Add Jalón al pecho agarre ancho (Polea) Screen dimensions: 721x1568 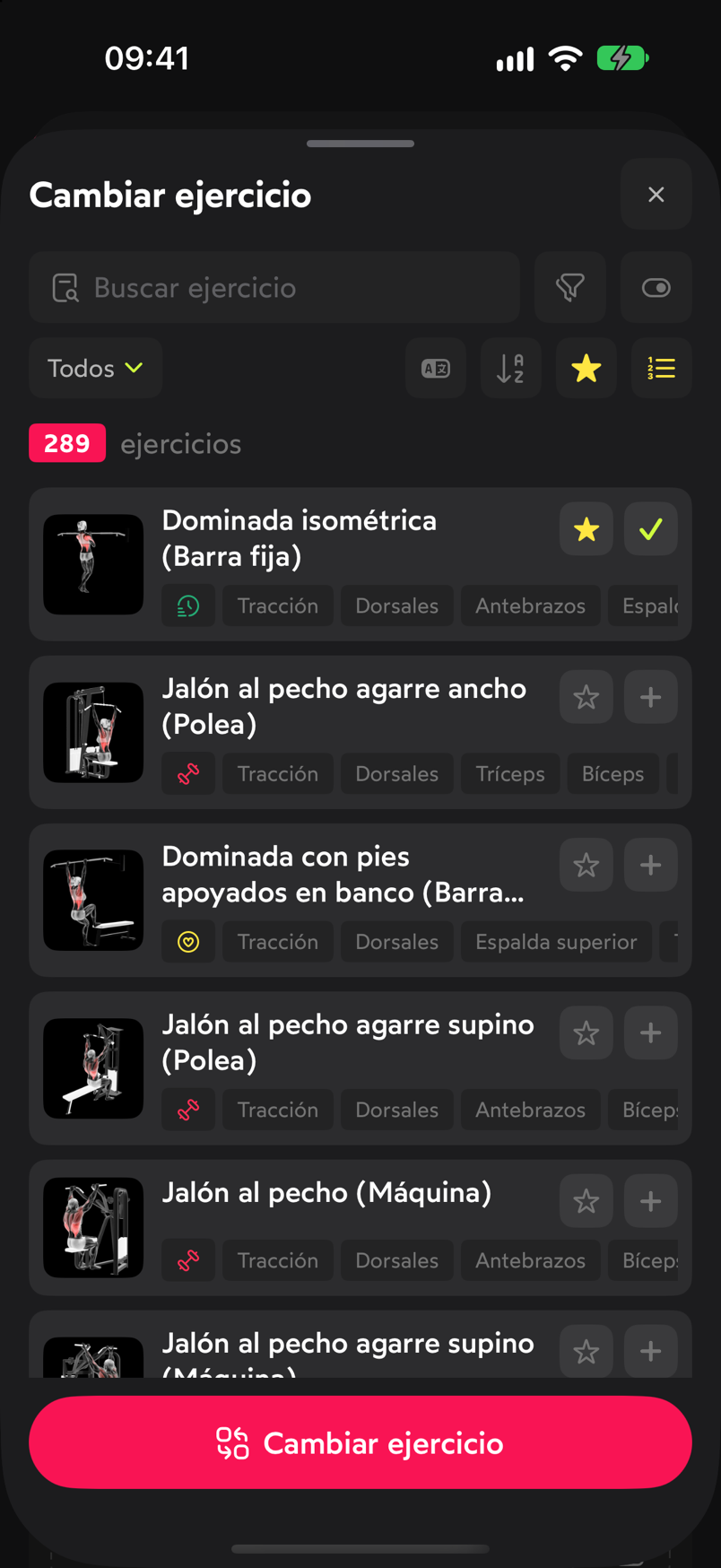coord(651,697)
